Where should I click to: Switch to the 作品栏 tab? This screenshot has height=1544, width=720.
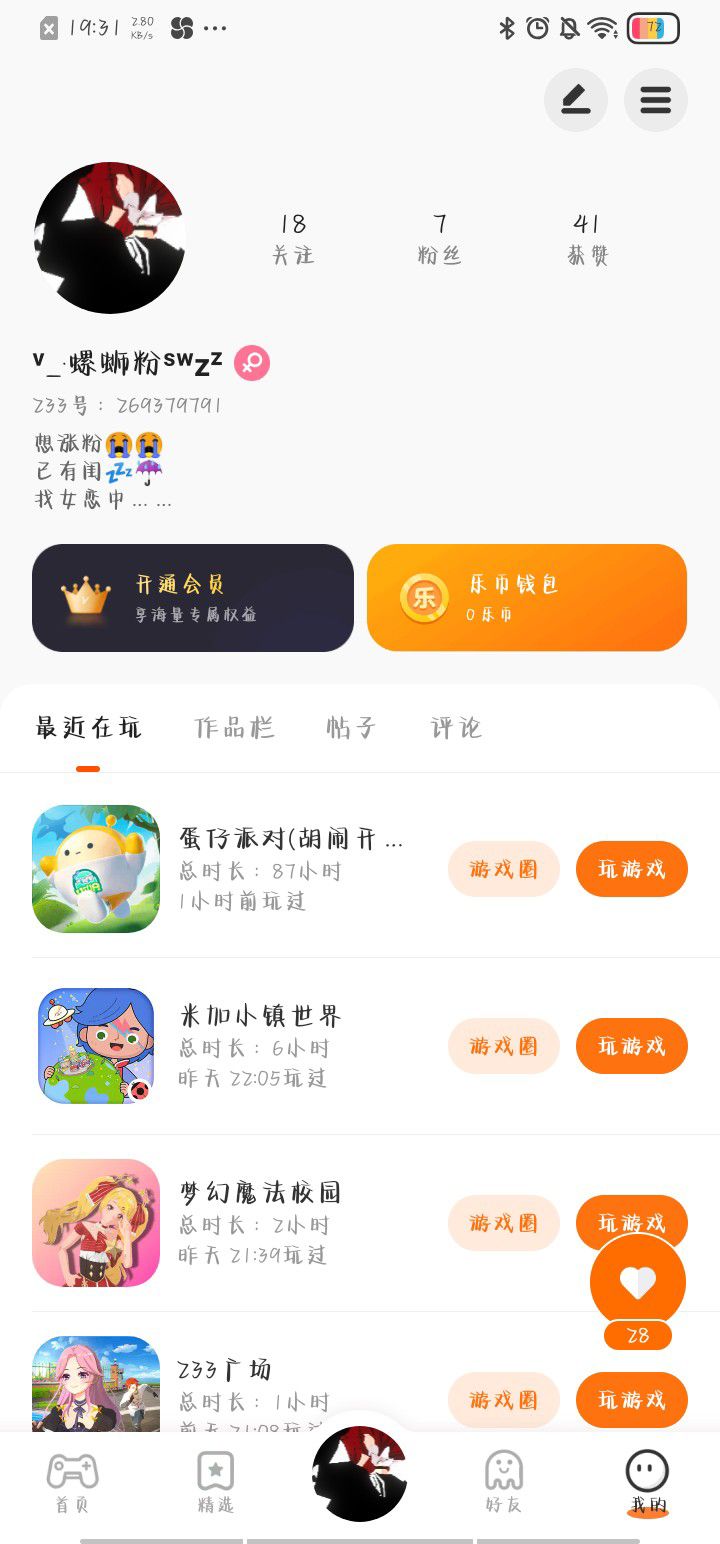click(234, 728)
